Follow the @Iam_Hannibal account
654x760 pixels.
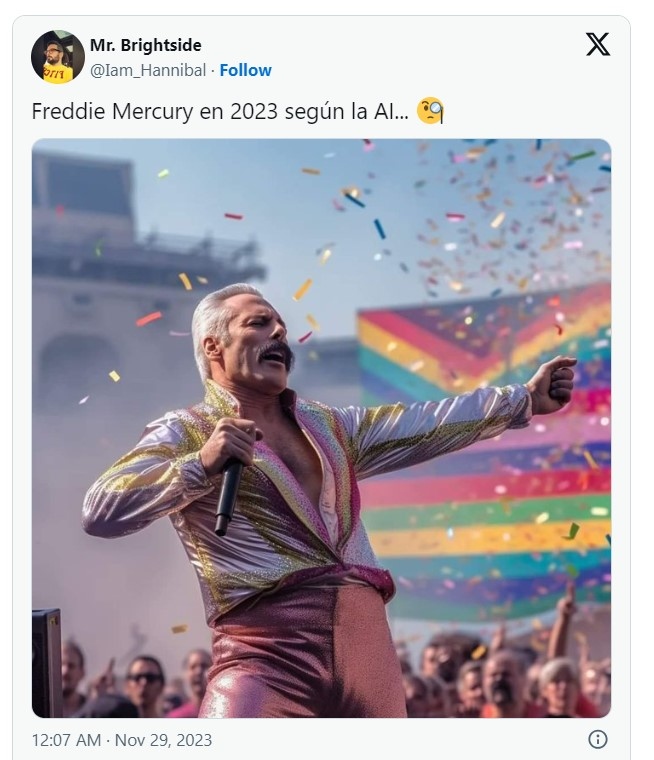[245, 70]
